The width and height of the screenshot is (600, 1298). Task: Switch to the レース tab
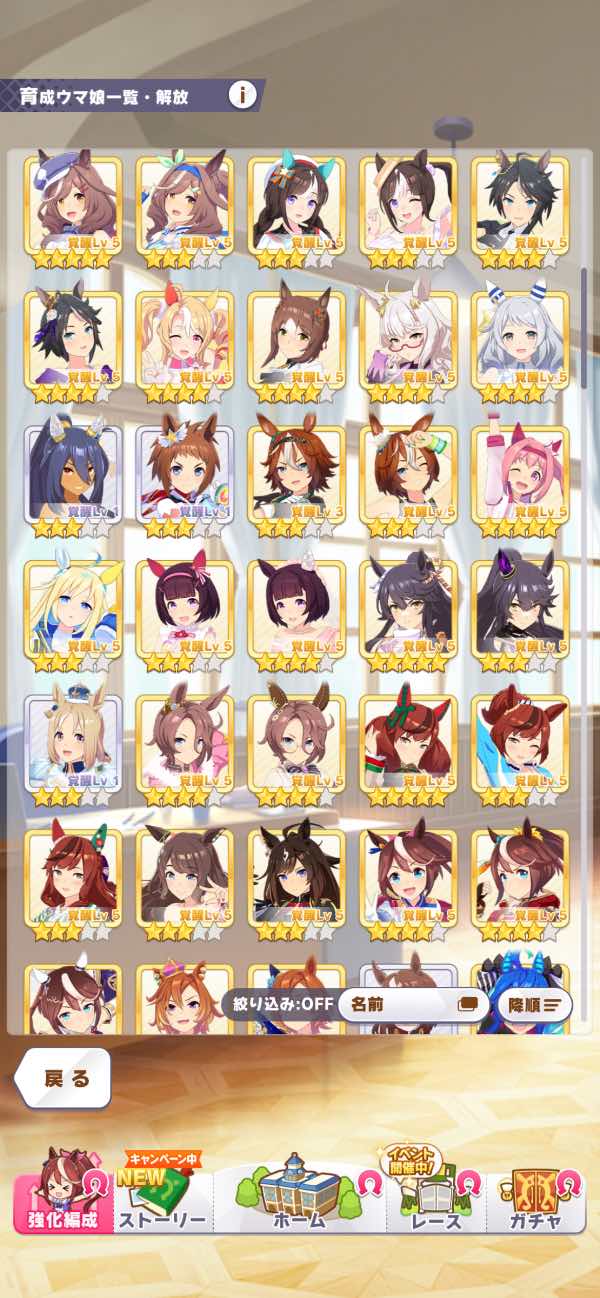click(437, 1199)
